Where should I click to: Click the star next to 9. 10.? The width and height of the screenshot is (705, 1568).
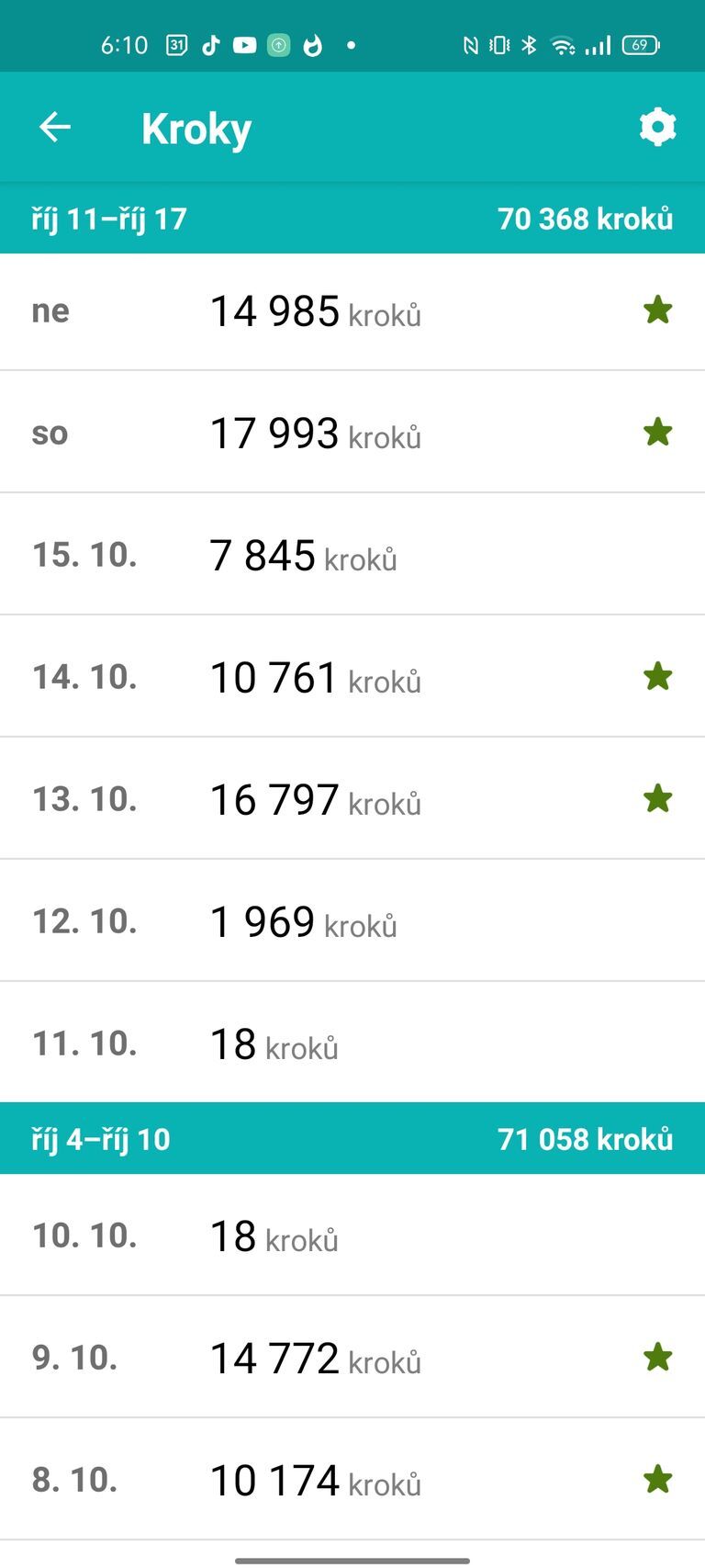[x=657, y=1354]
